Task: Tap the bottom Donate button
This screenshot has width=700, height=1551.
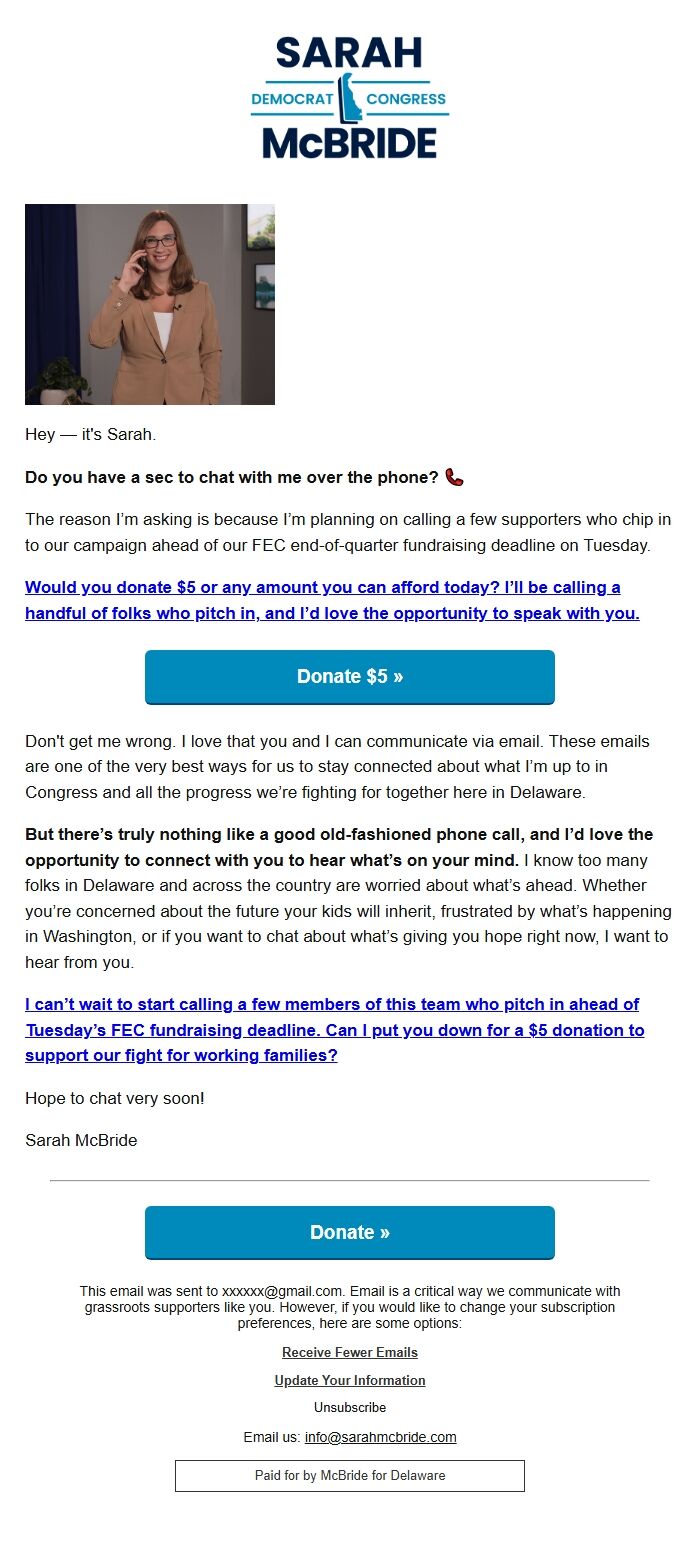Action: [350, 1233]
